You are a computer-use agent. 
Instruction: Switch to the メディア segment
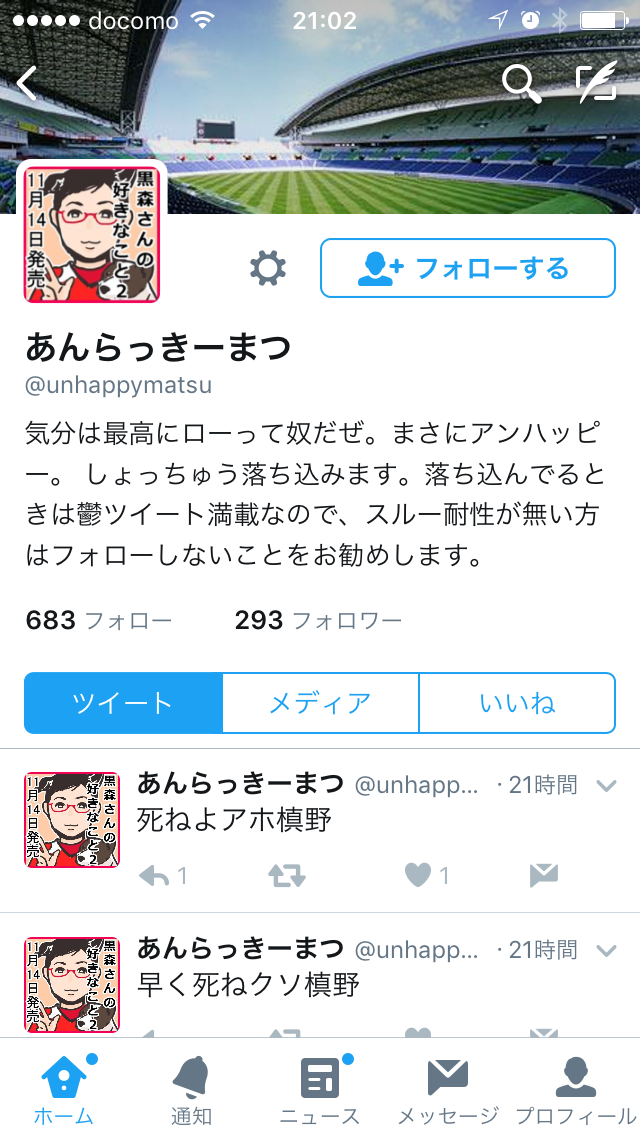coord(320,703)
